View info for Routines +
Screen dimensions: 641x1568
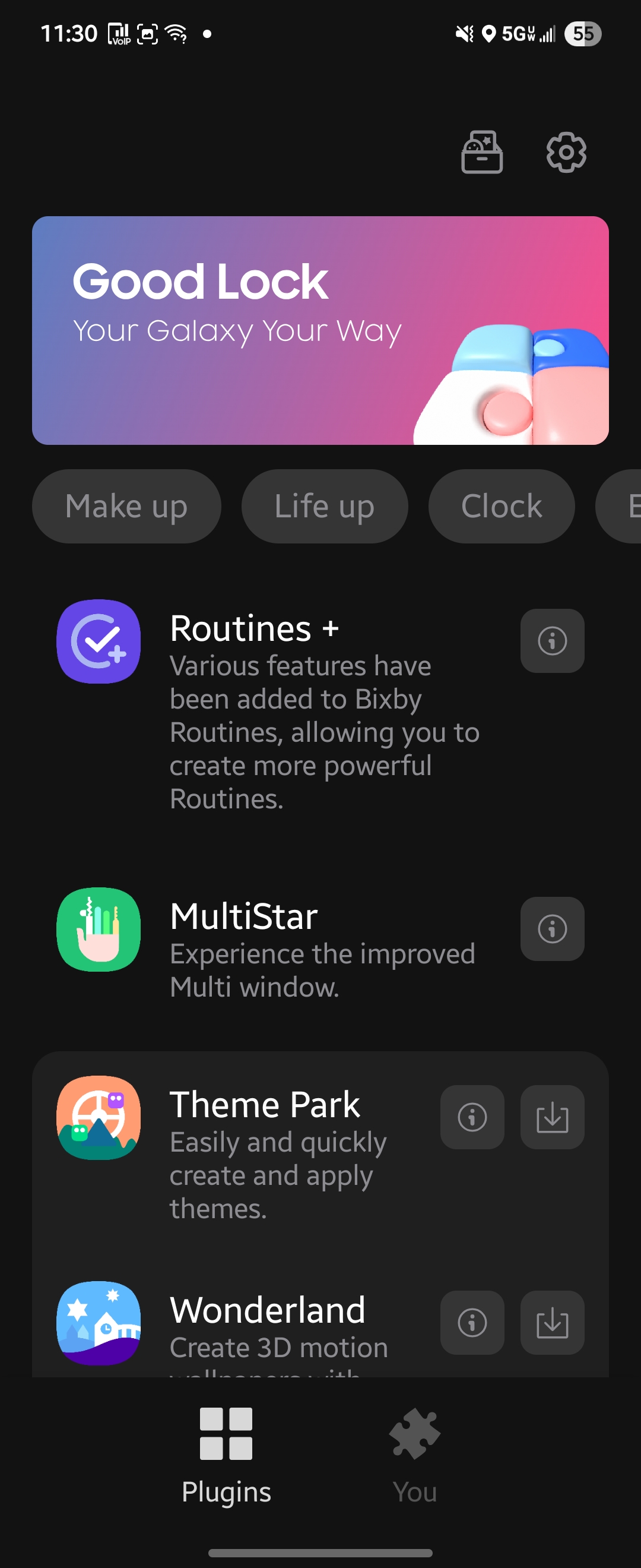coord(551,641)
